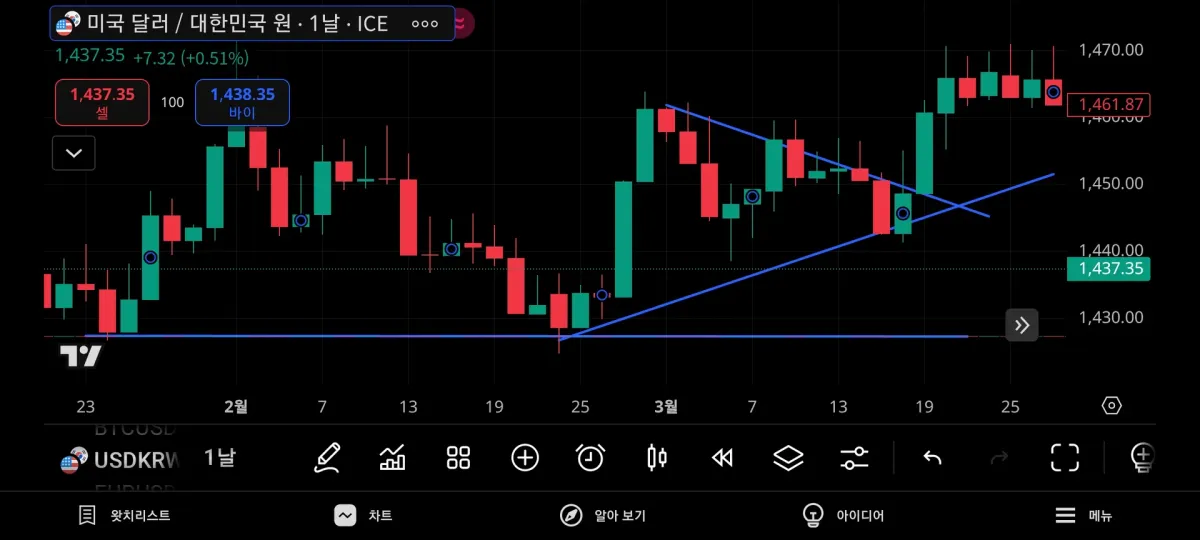Tap the blue buy price button

[x=243, y=103]
